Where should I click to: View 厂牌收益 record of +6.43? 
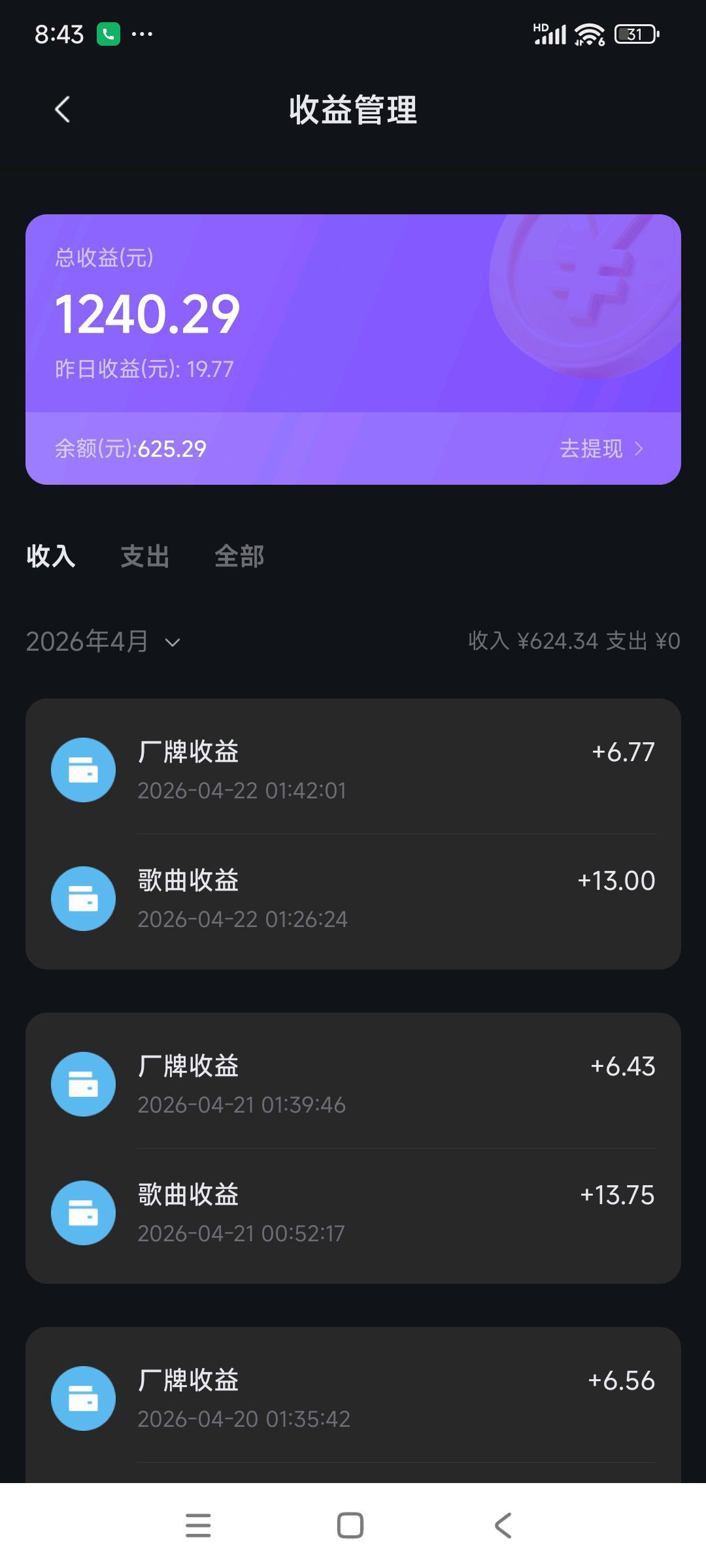[353, 1084]
